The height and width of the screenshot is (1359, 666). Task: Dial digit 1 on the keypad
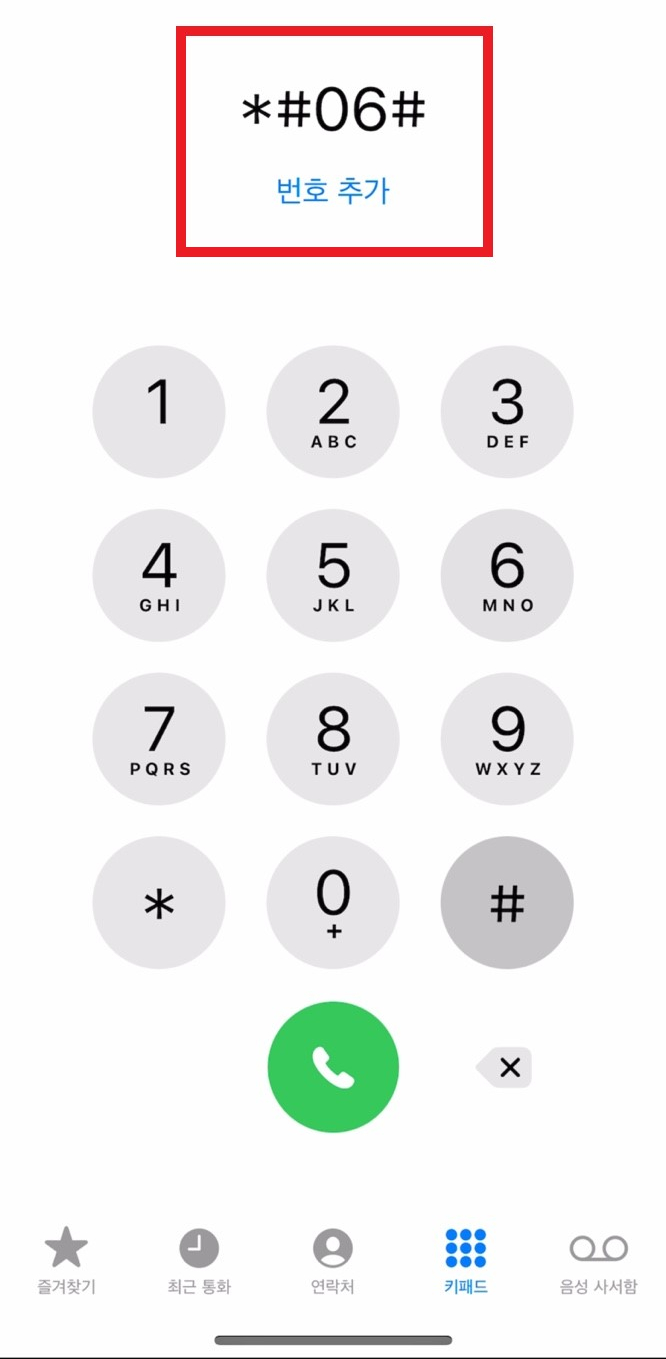click(159, 412)
